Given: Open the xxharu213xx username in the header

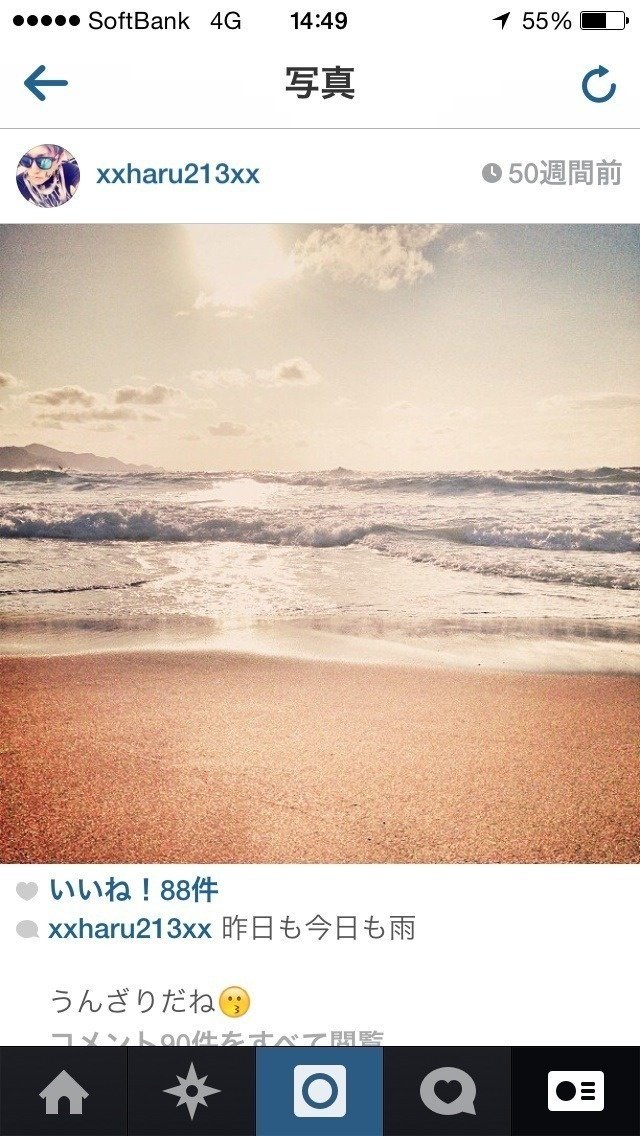Looking at the screenshot, I should [x=178, y=174].
